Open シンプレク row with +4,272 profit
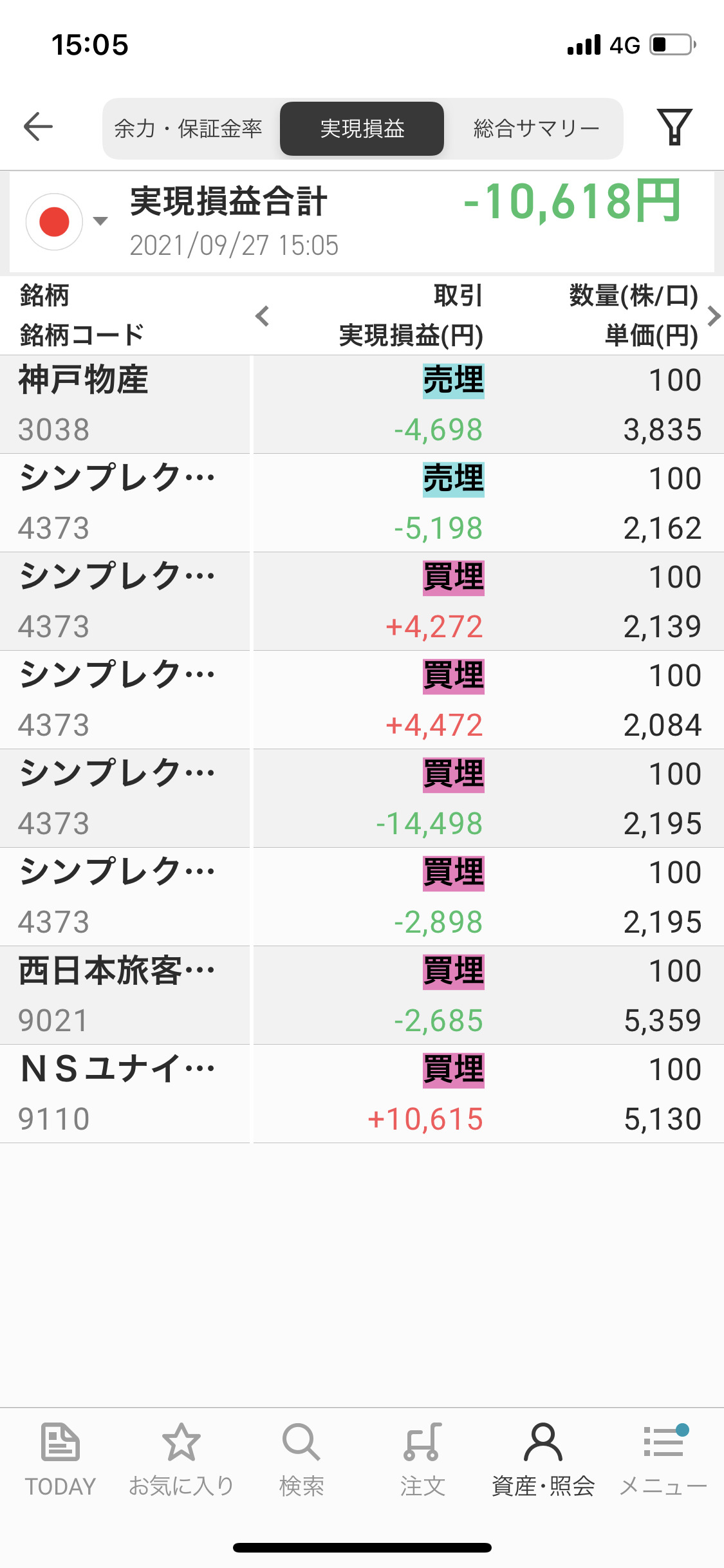The image size is (724, 1568). click(x=362, y=601)
